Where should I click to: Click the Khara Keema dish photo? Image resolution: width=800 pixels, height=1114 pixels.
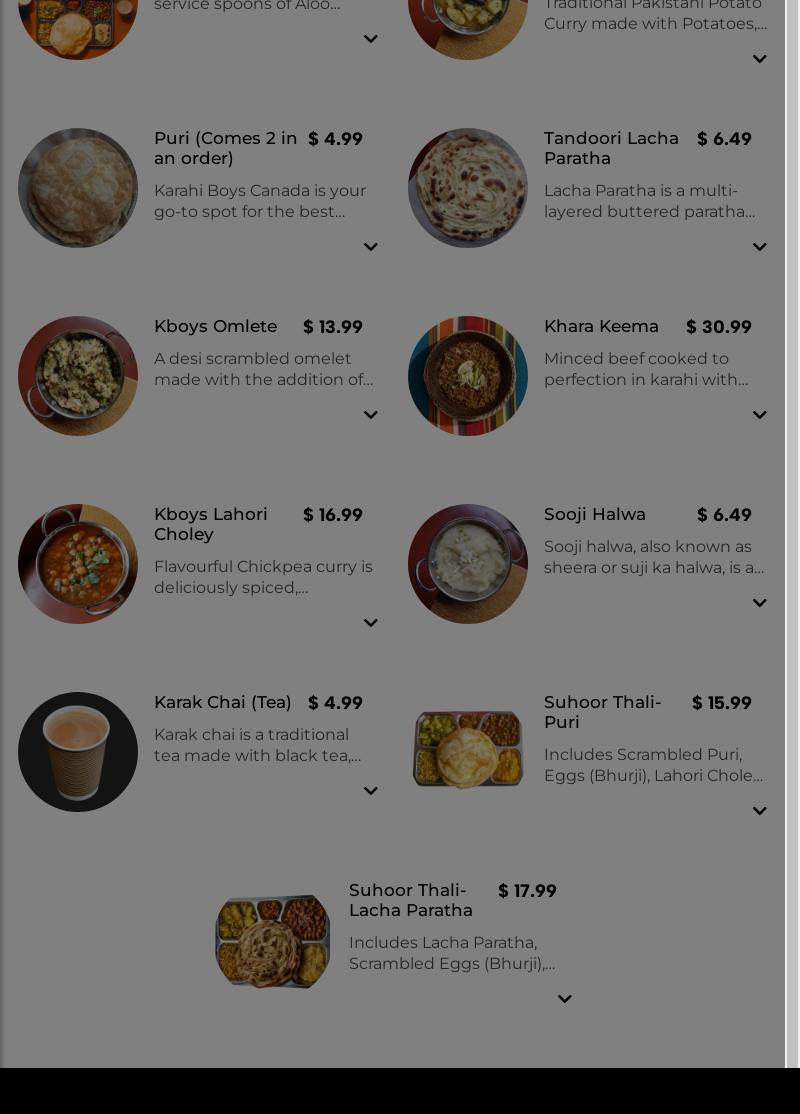[468, 376]
